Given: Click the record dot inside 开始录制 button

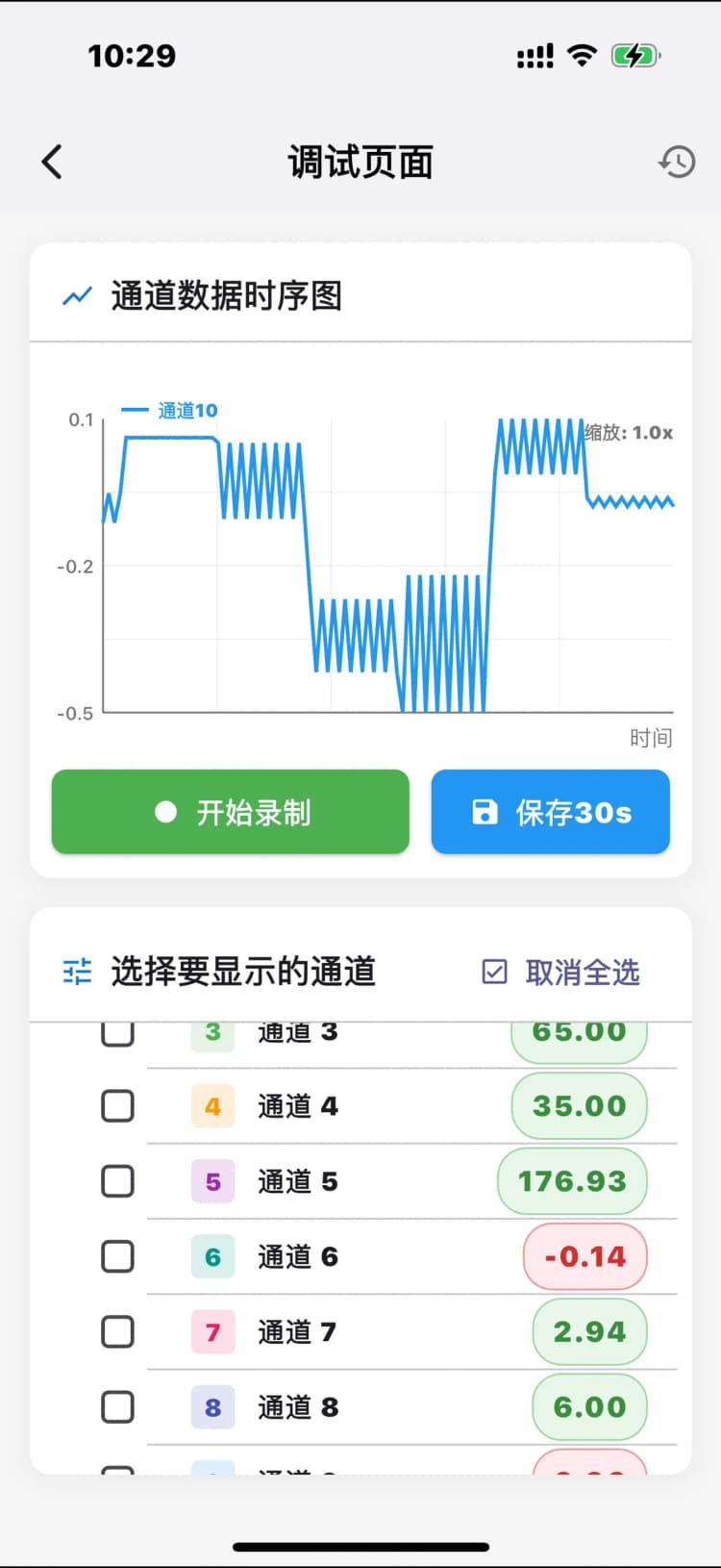Looking at the screenshot, I should tap(165, 811).
